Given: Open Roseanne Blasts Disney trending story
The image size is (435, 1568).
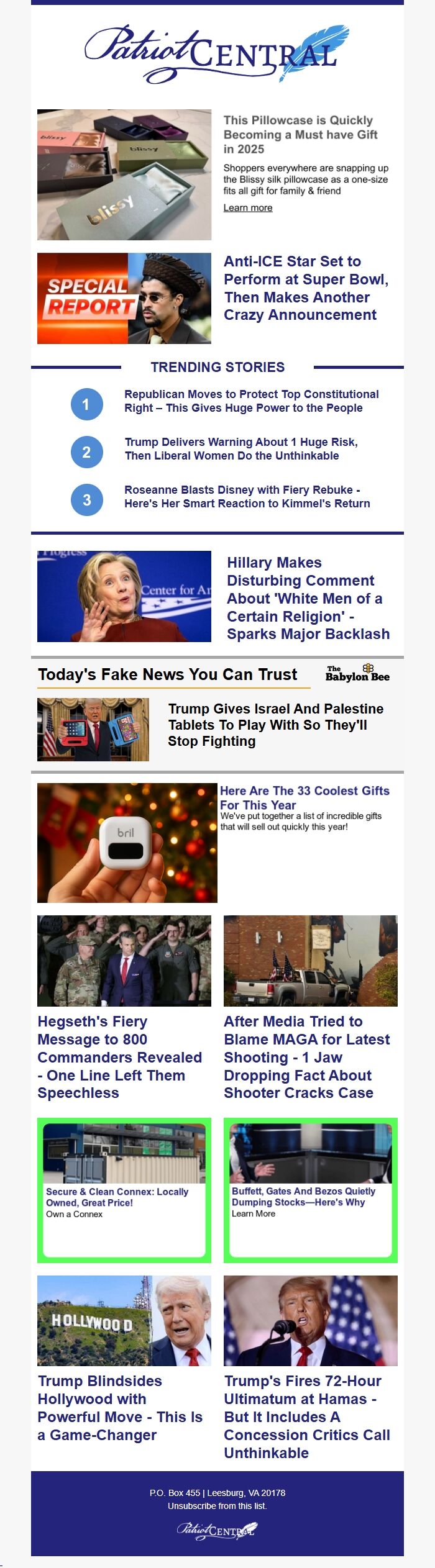Looking at the screenshot, I should (x=247, y=497).
